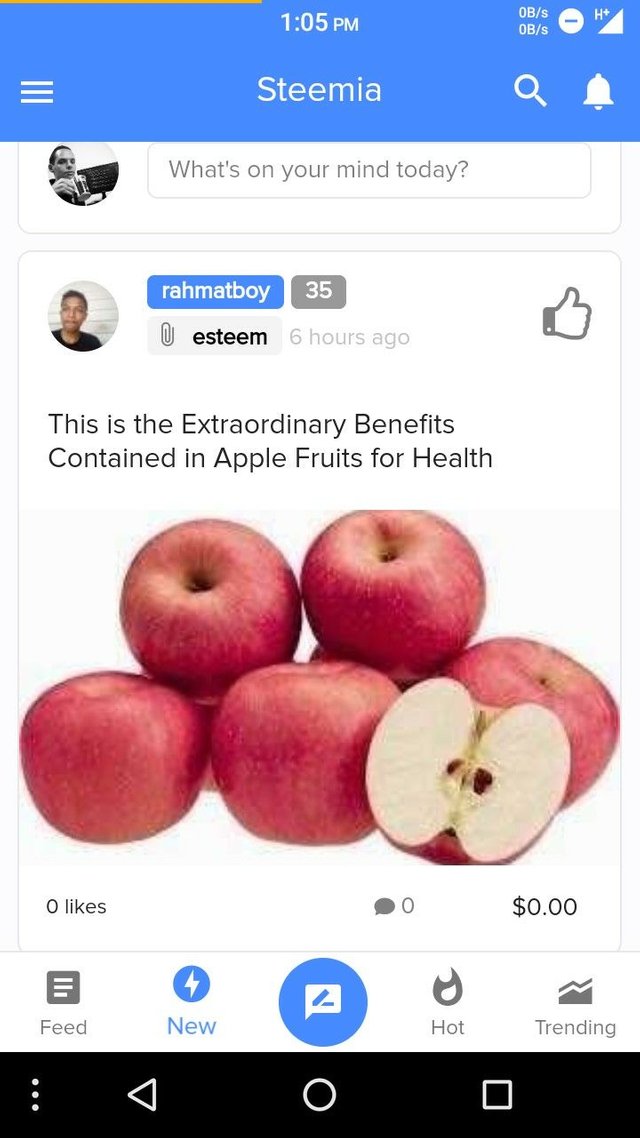Tap the esteem tag chip
Image resolution: width=640 pixels, height=1138 pixels.
(215, 337)
